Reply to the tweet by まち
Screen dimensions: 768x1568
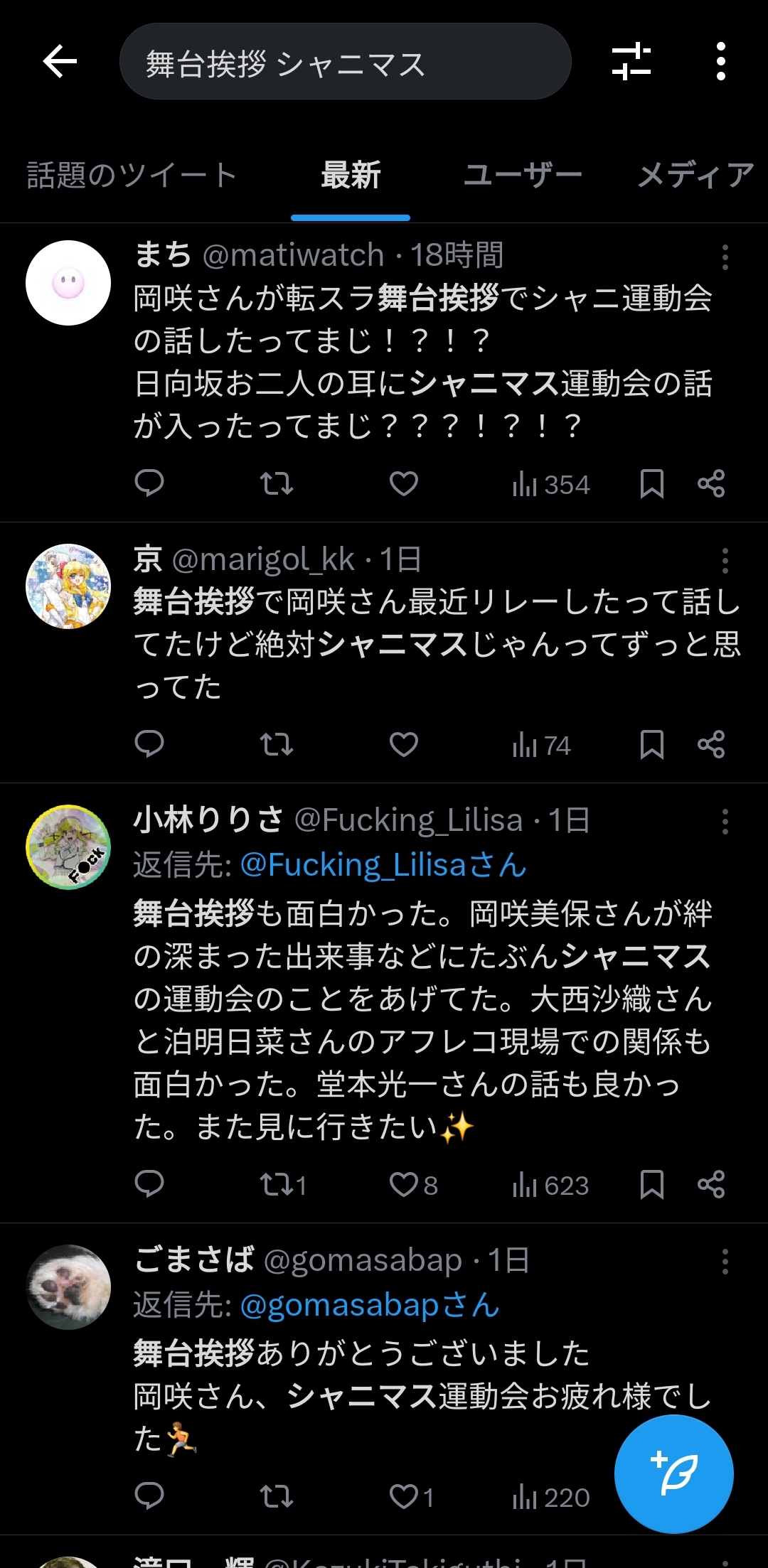point(149,484)
